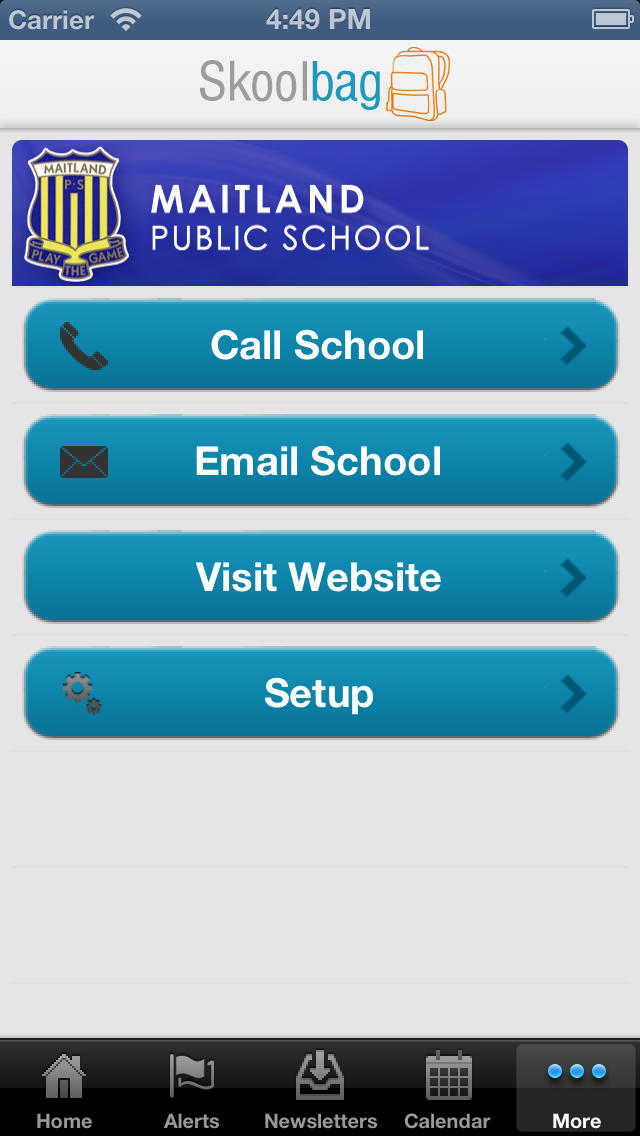Viewport: 640px width, 1136px height.
Task: Open the Setup option
Action: [x=320, y=693]
